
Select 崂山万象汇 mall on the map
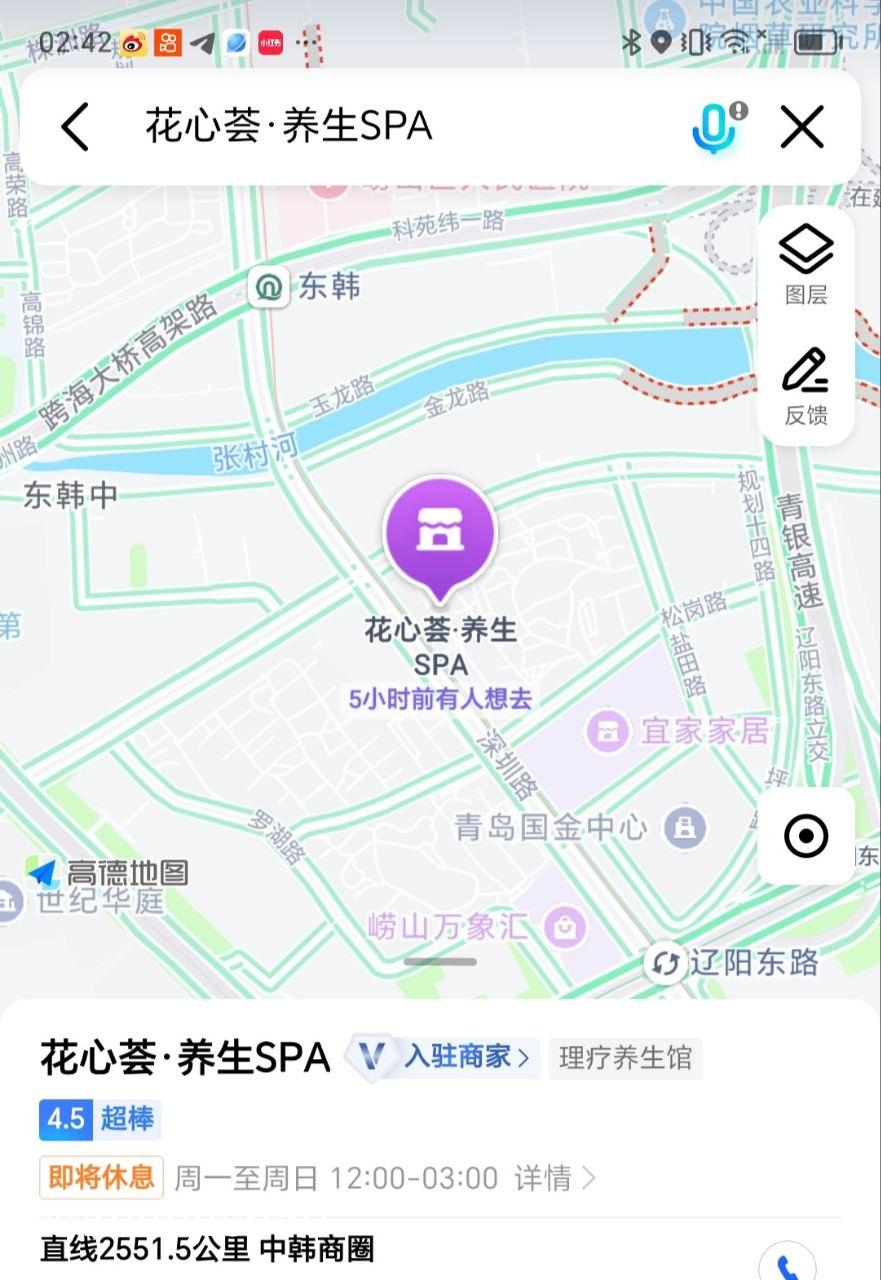(566, 927)
